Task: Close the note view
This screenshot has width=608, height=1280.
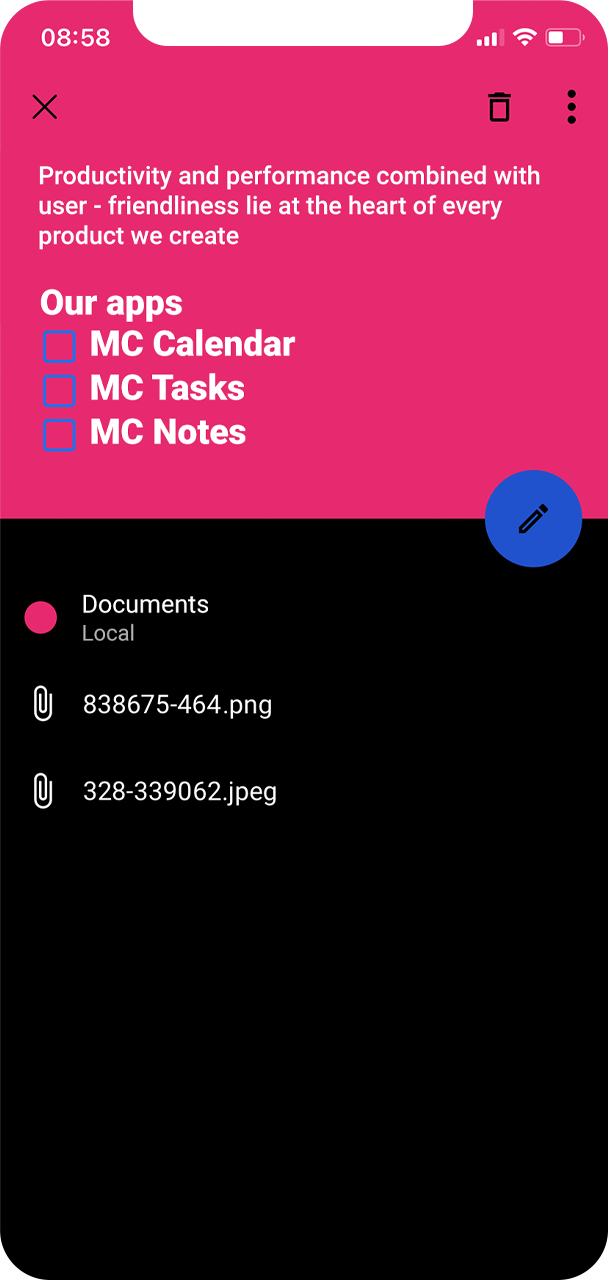Action: [45, 107]
